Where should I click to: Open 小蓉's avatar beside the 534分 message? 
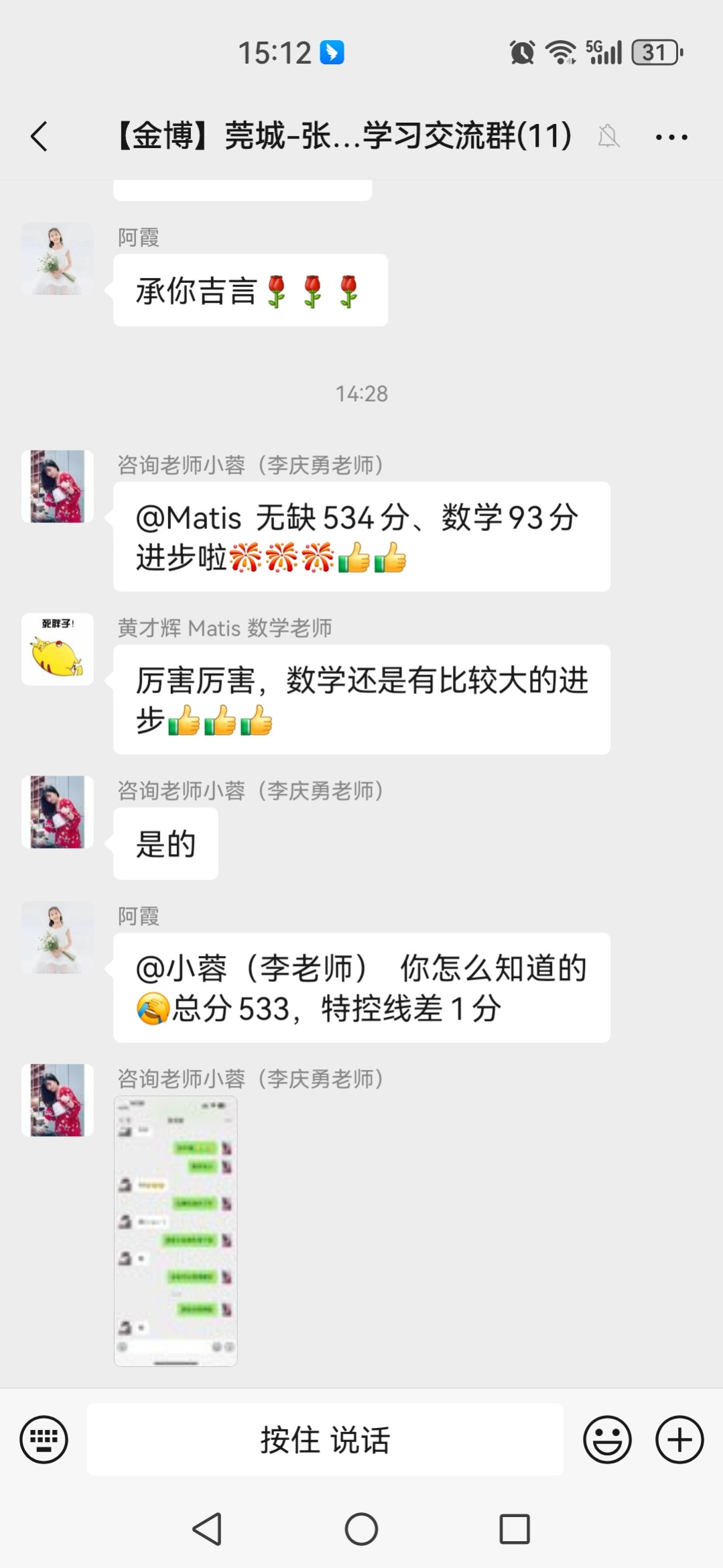(x=58, y=487)
